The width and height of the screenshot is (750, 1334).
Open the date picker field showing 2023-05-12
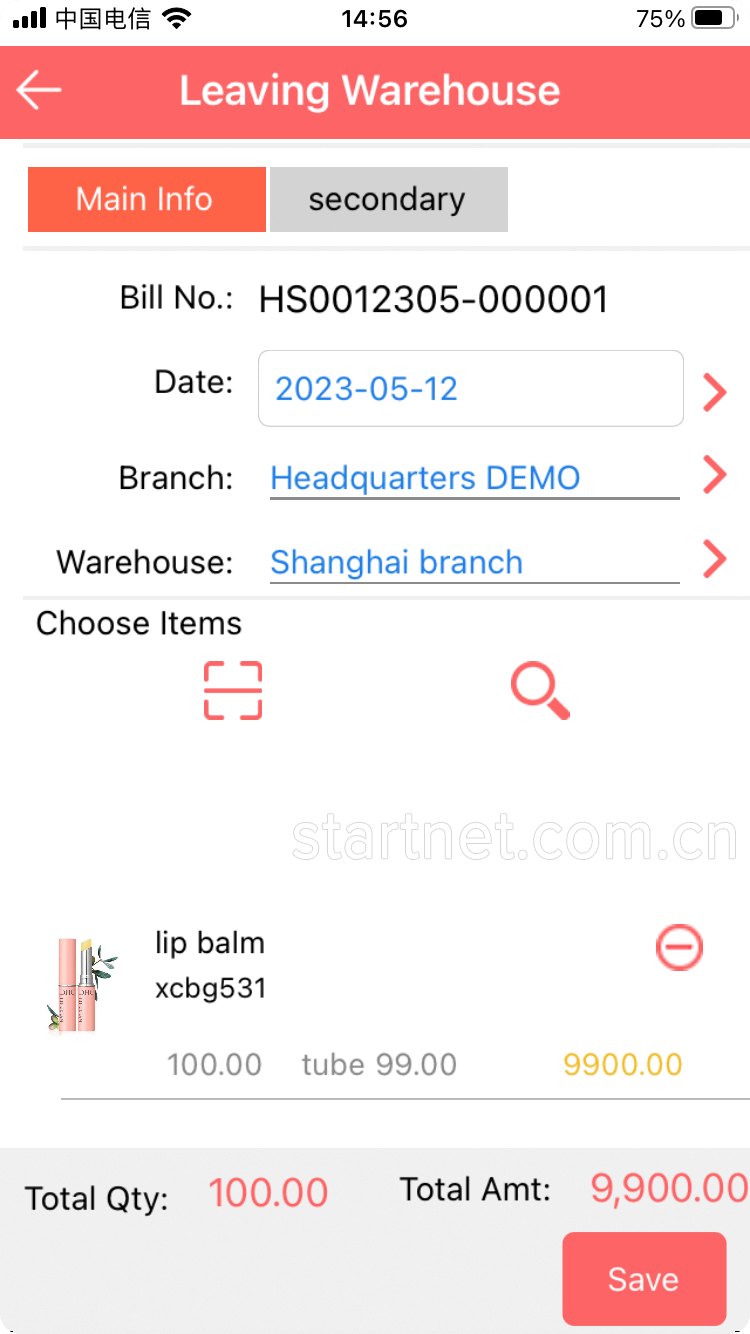[x=470, y=388]
